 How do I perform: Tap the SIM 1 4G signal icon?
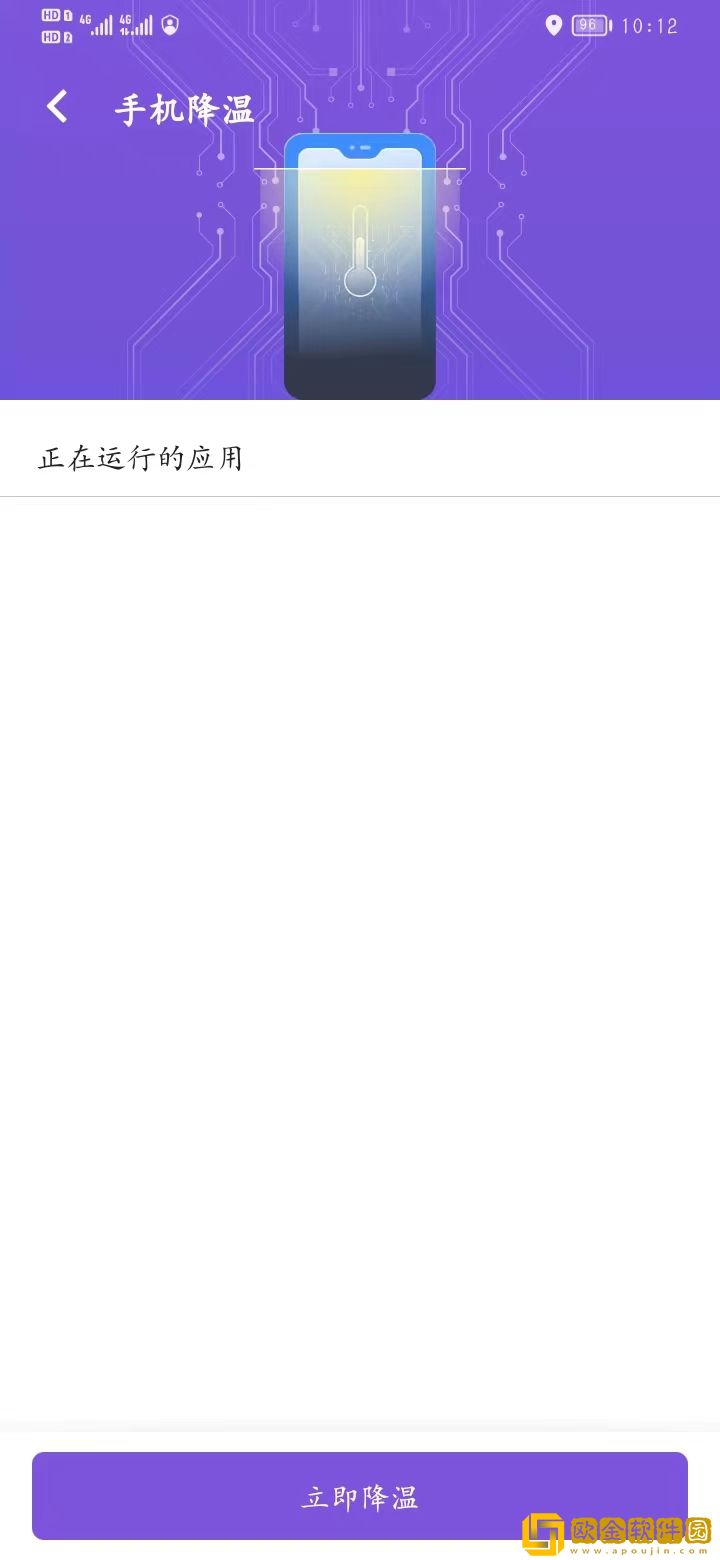click(100, 26)
